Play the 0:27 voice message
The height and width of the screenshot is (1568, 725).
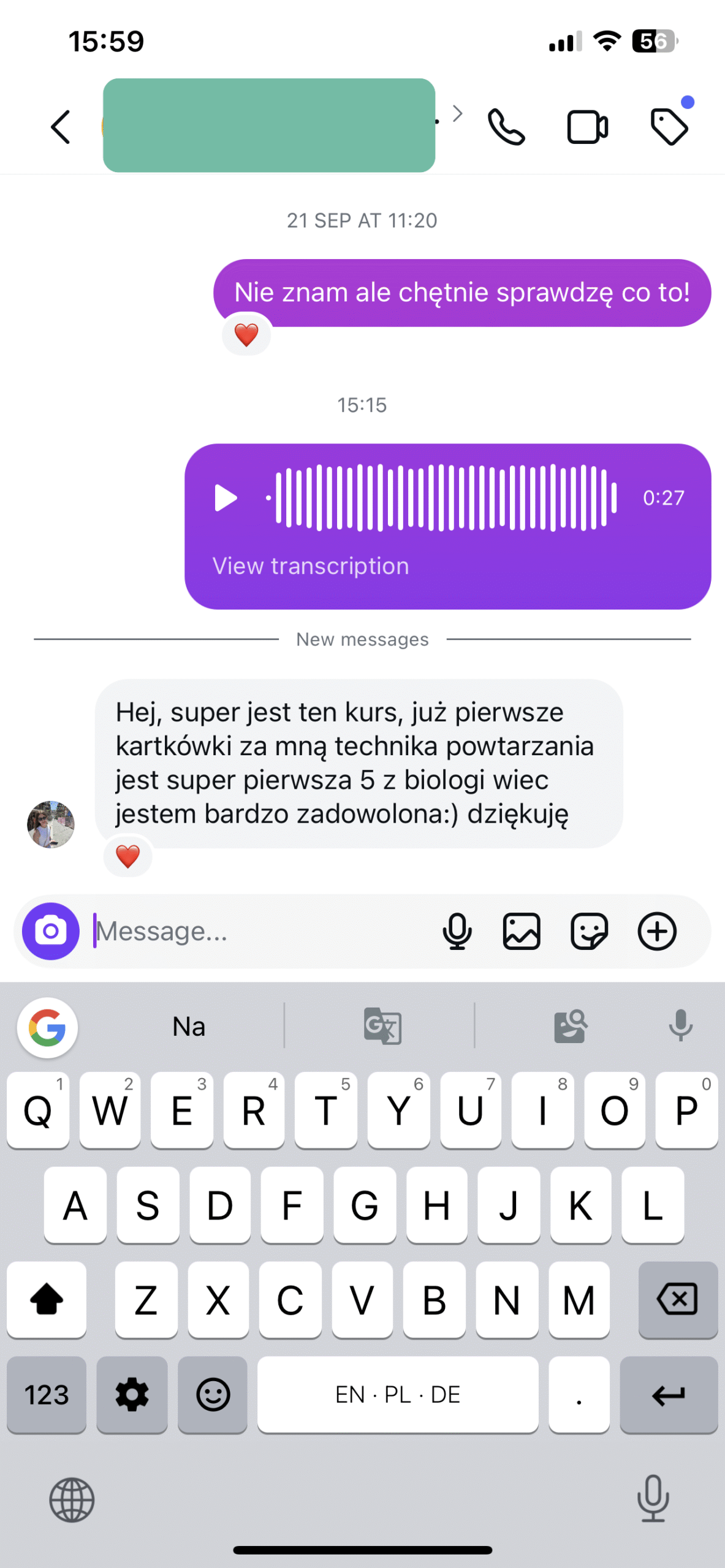[226, 497]
